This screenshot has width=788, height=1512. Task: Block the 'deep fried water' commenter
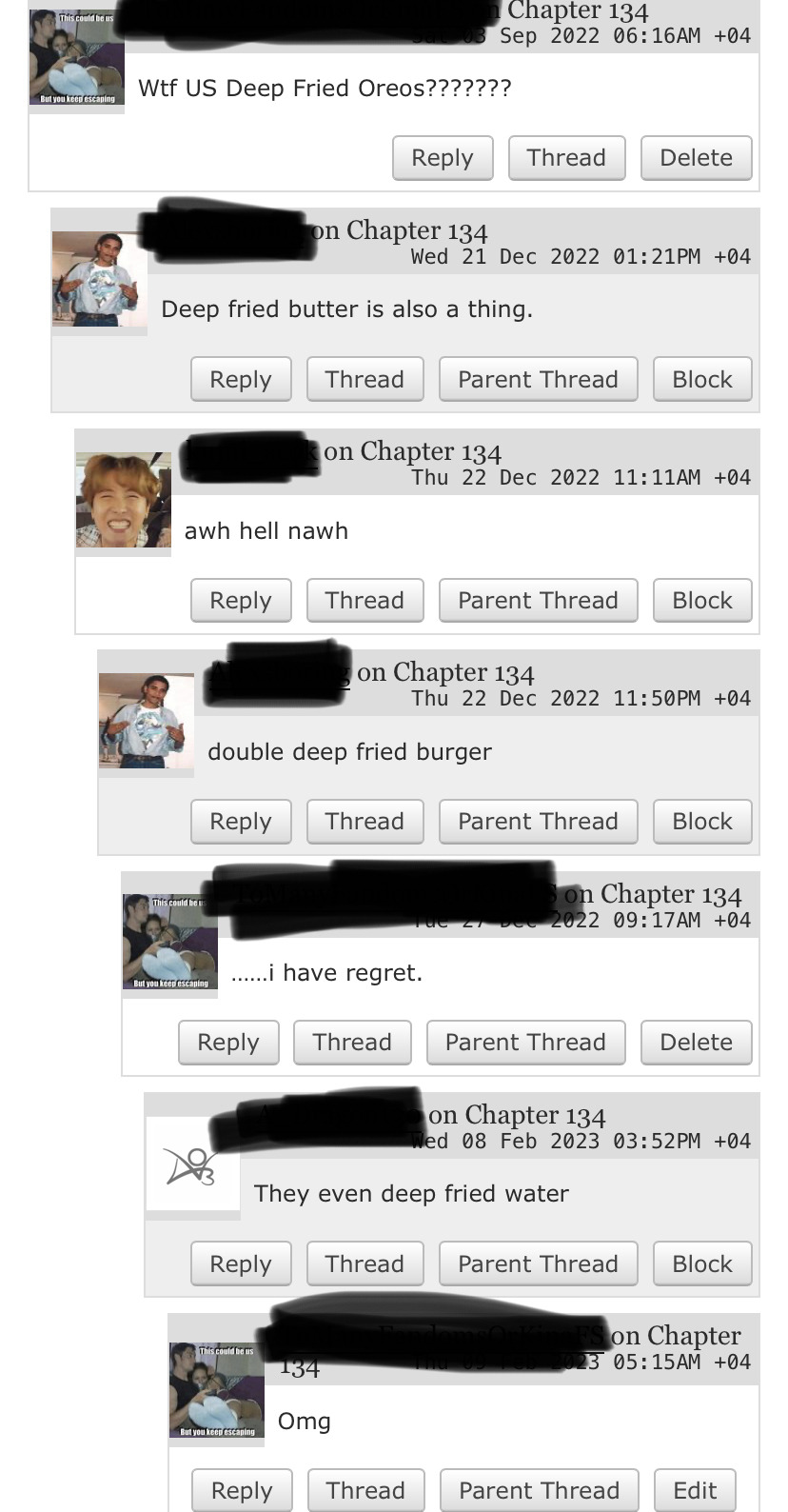tap(702, 1263)
